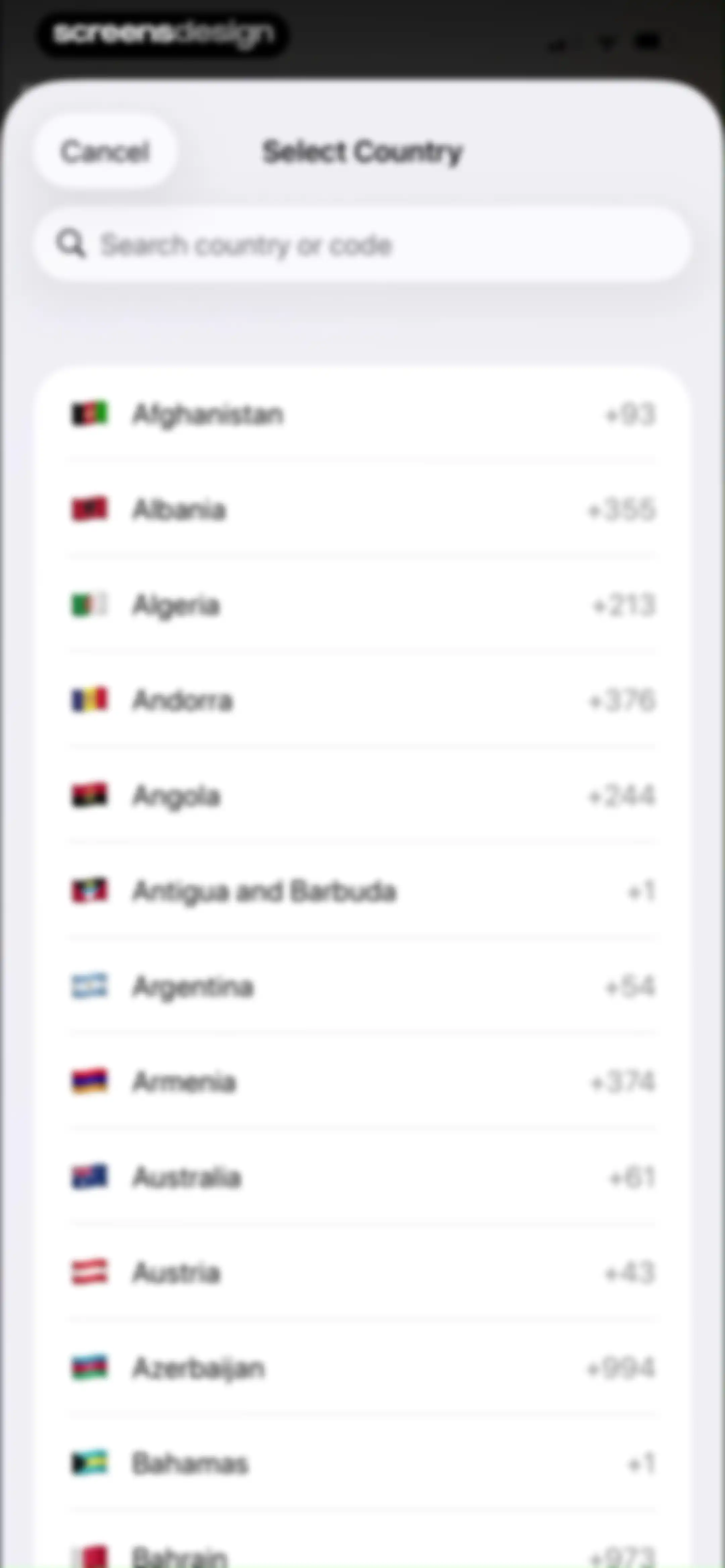Pick Argentina as the country
The height and width of the screenshot is (1568, 725).
362,986
